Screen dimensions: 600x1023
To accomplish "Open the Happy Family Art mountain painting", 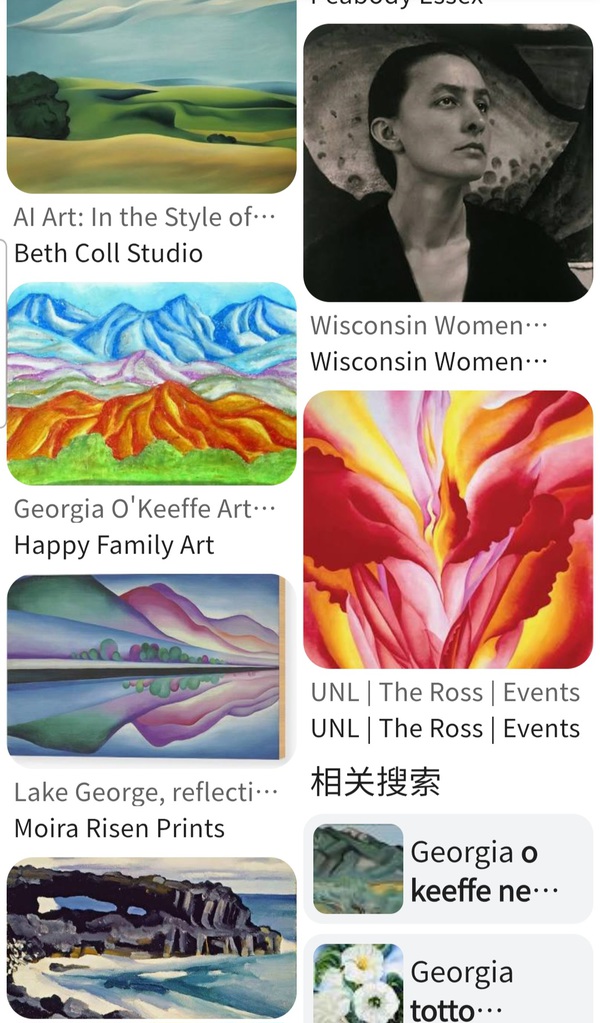I will pos(151,384).
